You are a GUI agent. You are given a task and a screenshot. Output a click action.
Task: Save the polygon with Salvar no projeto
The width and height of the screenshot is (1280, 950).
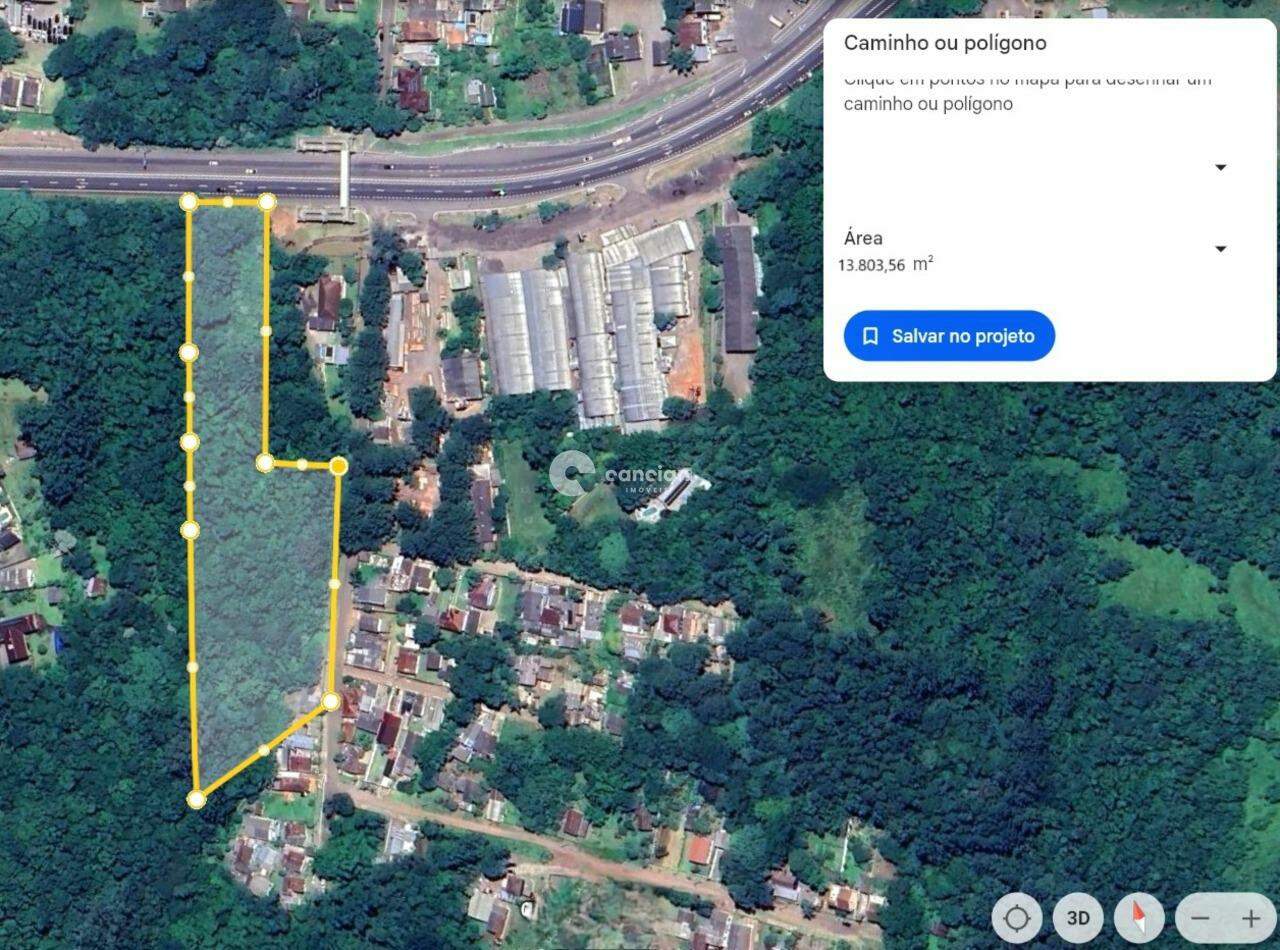[x=949, y=336]
